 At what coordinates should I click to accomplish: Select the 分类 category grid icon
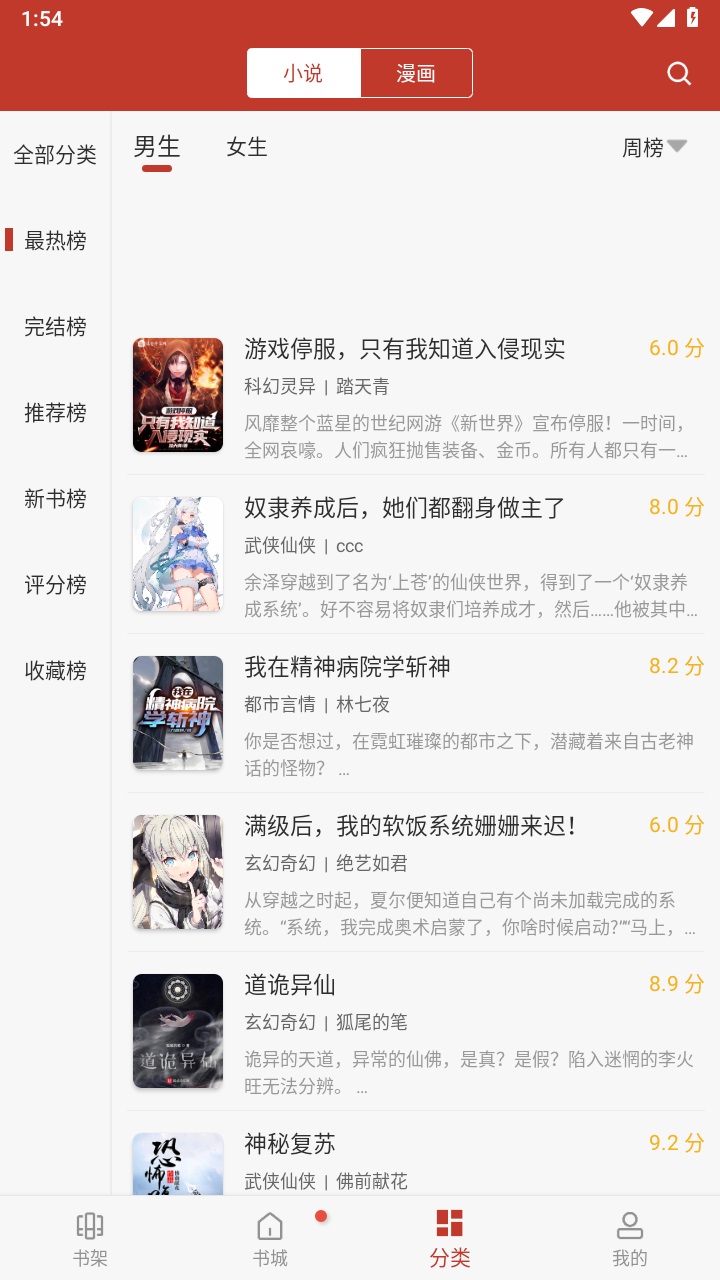pyautogui.click(x=449, y=1224)
